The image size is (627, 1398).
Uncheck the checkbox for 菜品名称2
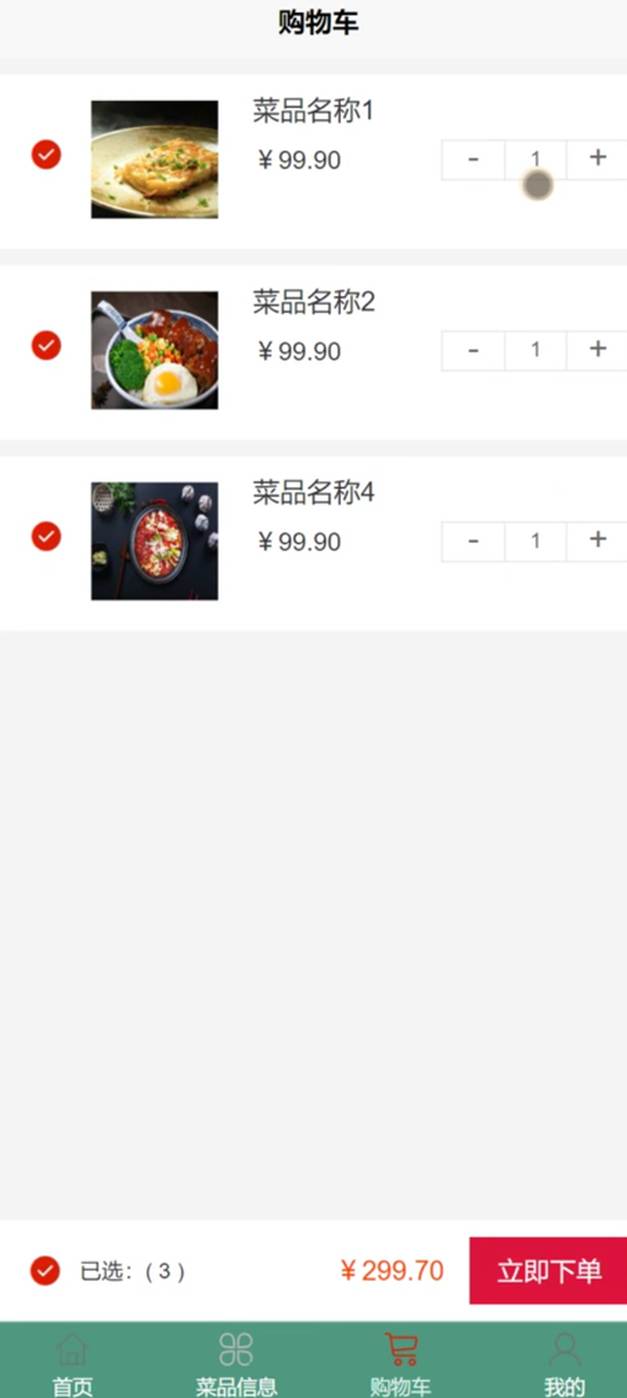click(46, 346)
